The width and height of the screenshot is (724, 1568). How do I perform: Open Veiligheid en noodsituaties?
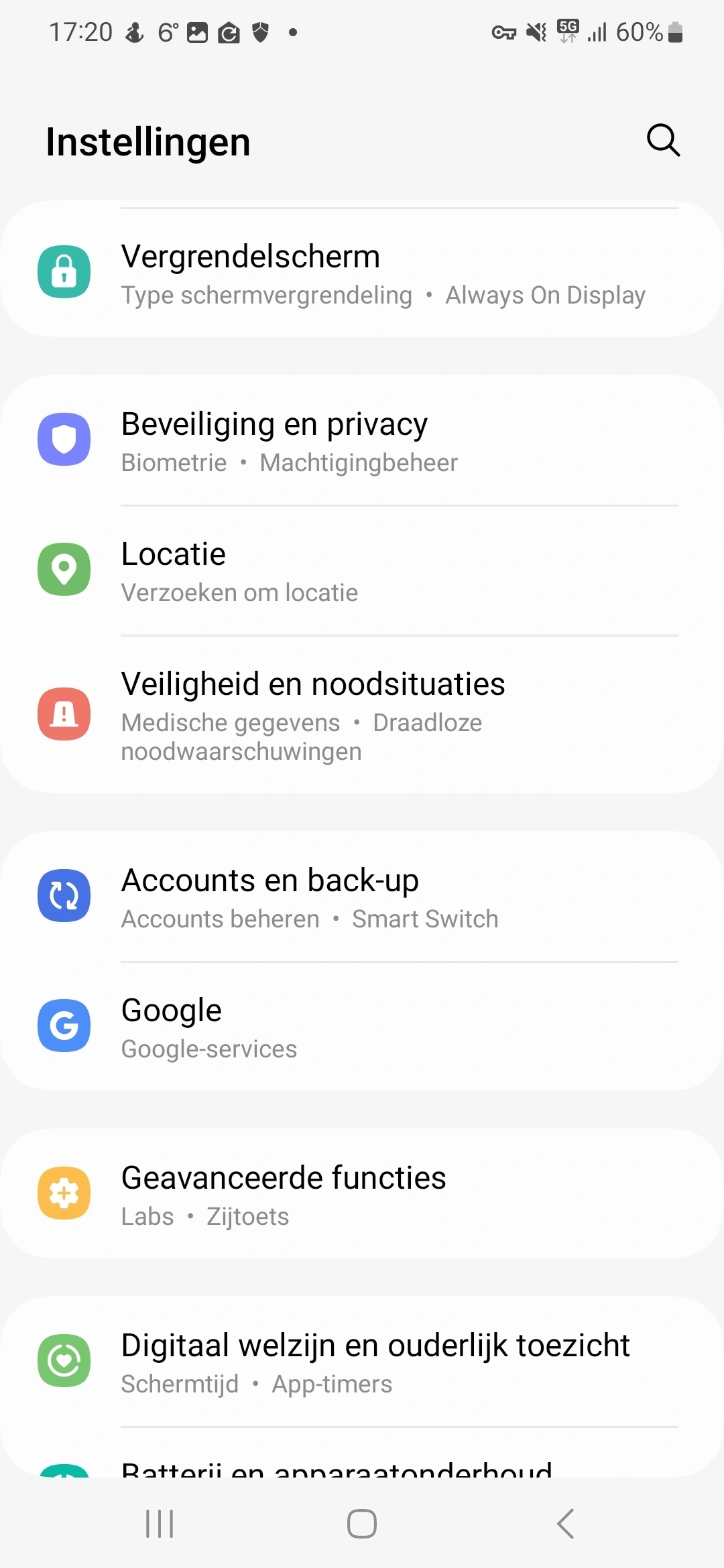point(362,715)
